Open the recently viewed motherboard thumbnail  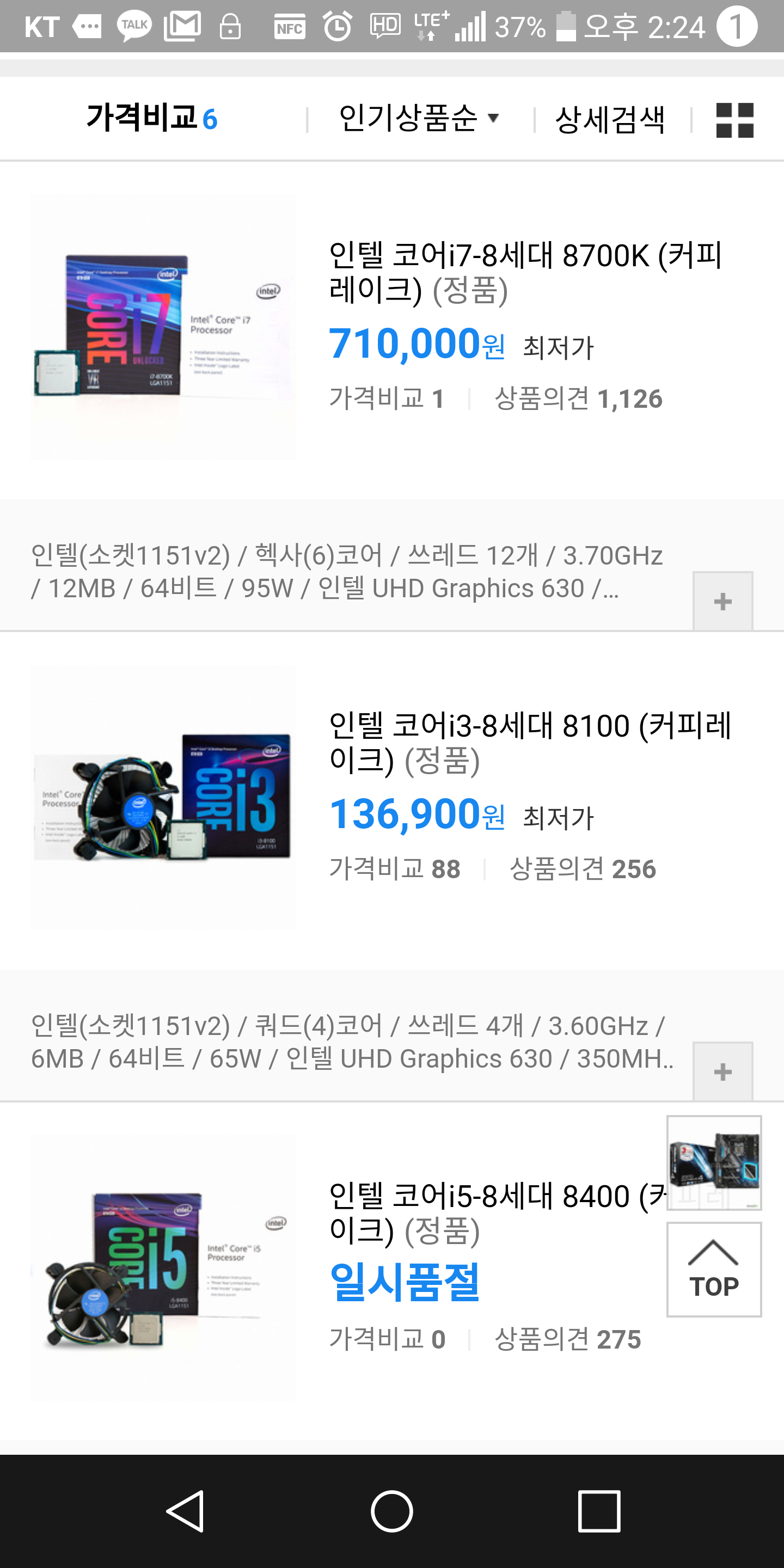(714, 1162)
